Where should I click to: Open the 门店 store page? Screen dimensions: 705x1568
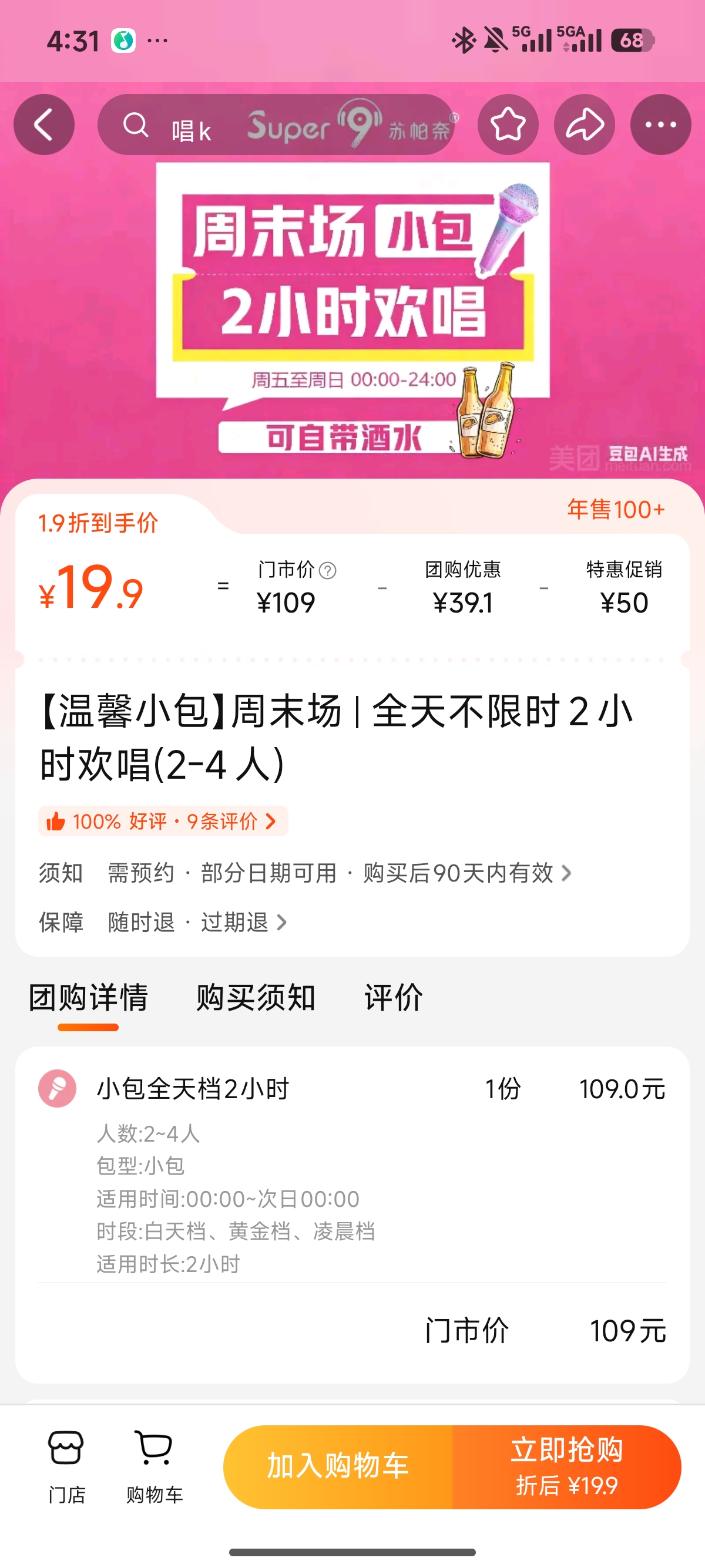click(x=66, y=1467)
